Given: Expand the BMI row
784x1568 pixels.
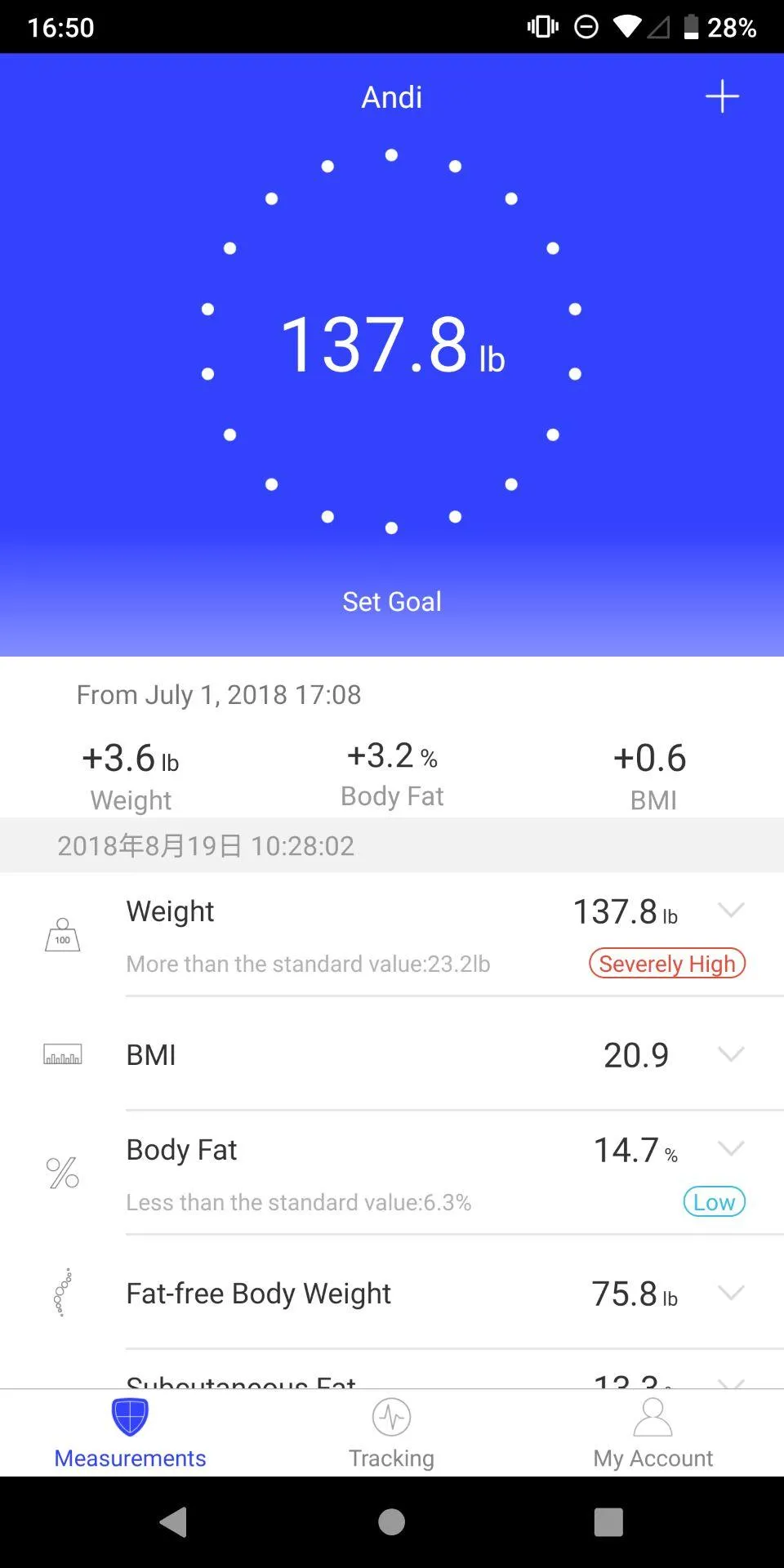Looking at the screenshot, I should coord(730,1053).
